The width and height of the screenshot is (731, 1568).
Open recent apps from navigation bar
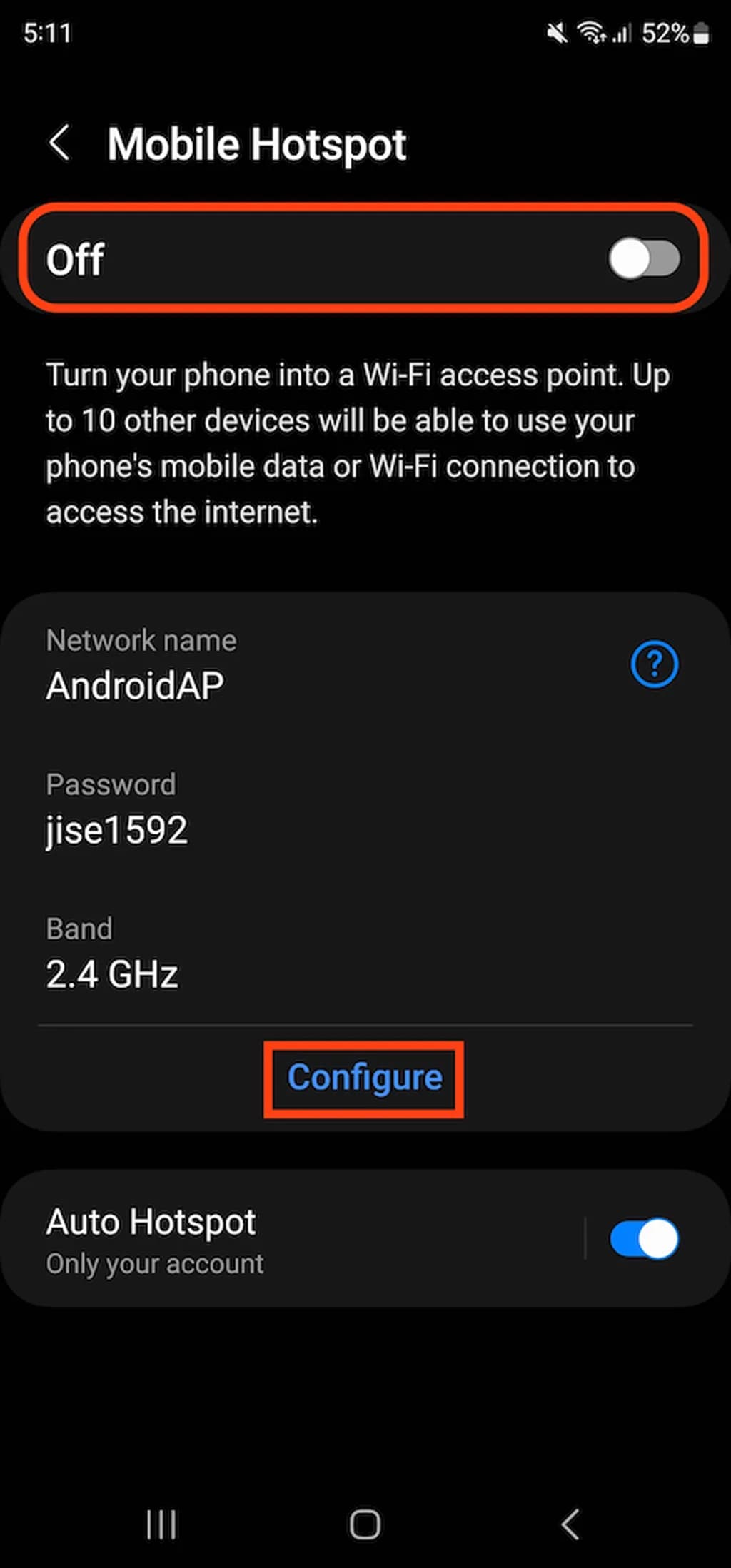click(161, 1525)
